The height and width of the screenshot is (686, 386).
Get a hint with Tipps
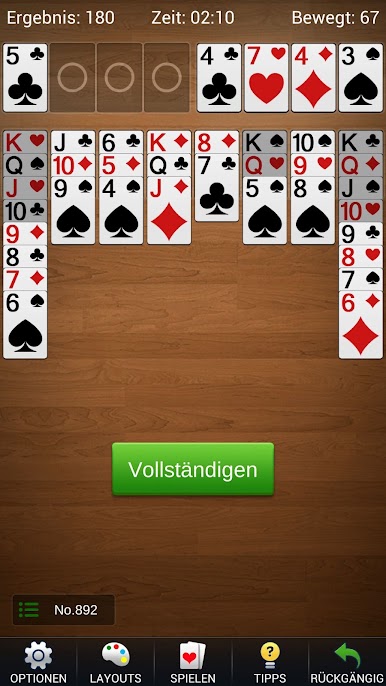pos(270,662)
